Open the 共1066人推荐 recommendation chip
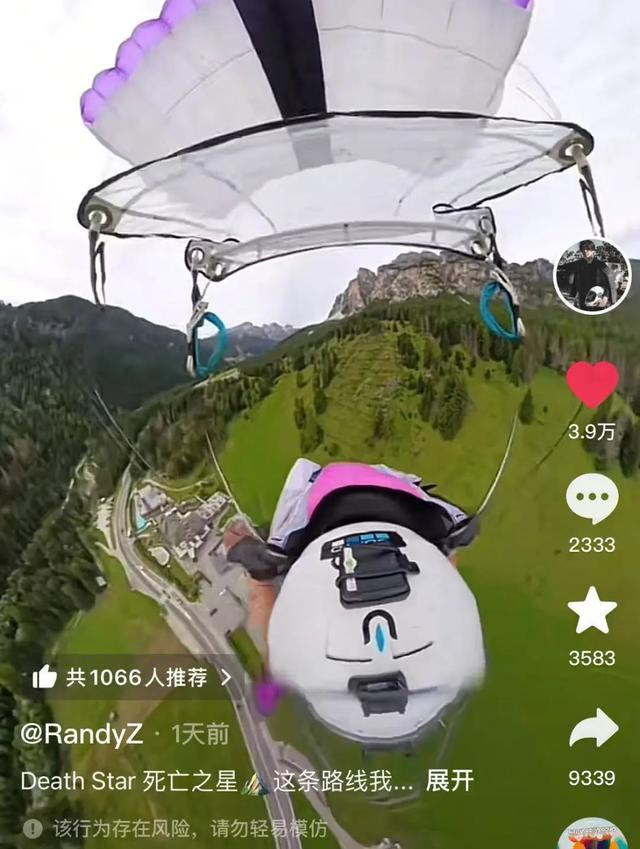The width and height of the screenshot is (640, 849). tap(131, 677)
